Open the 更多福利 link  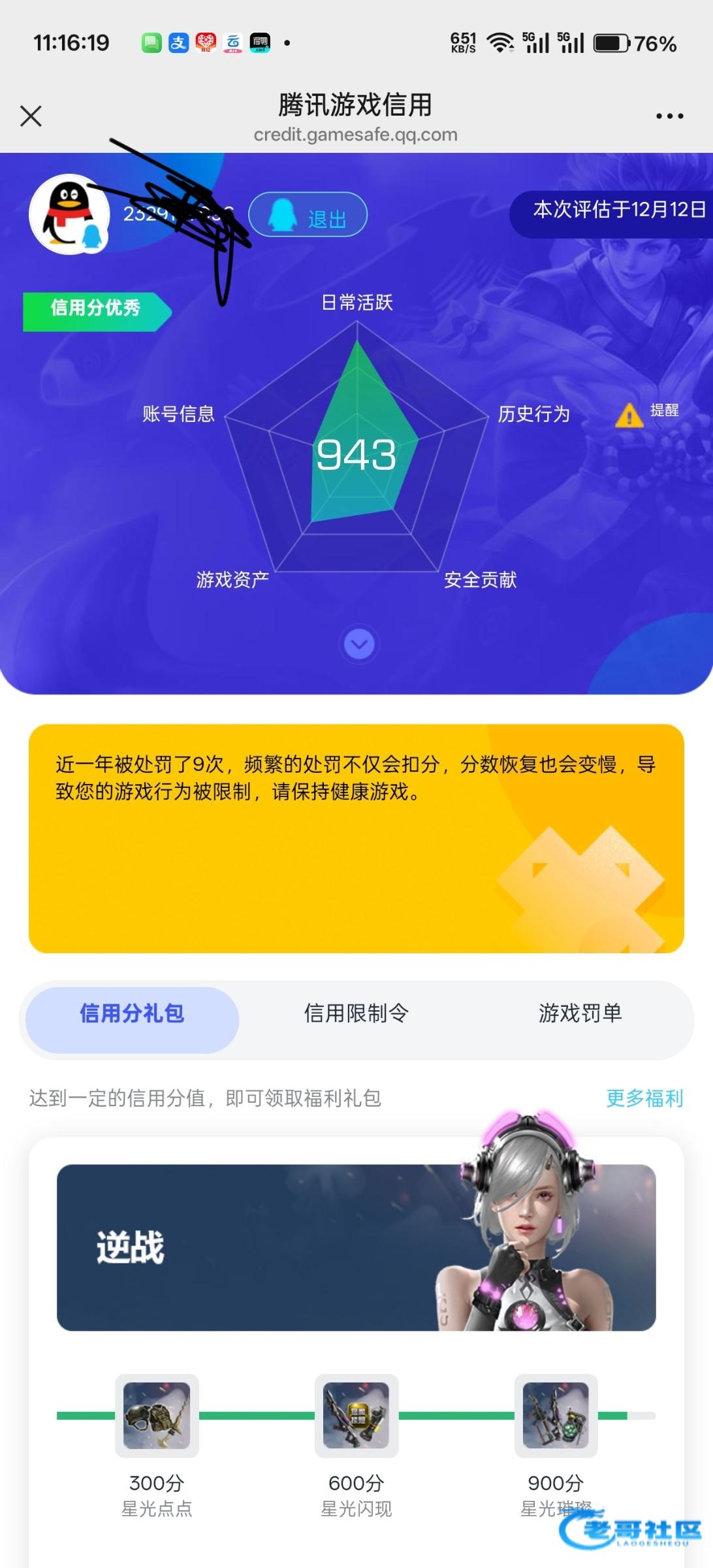[644, 1098]
